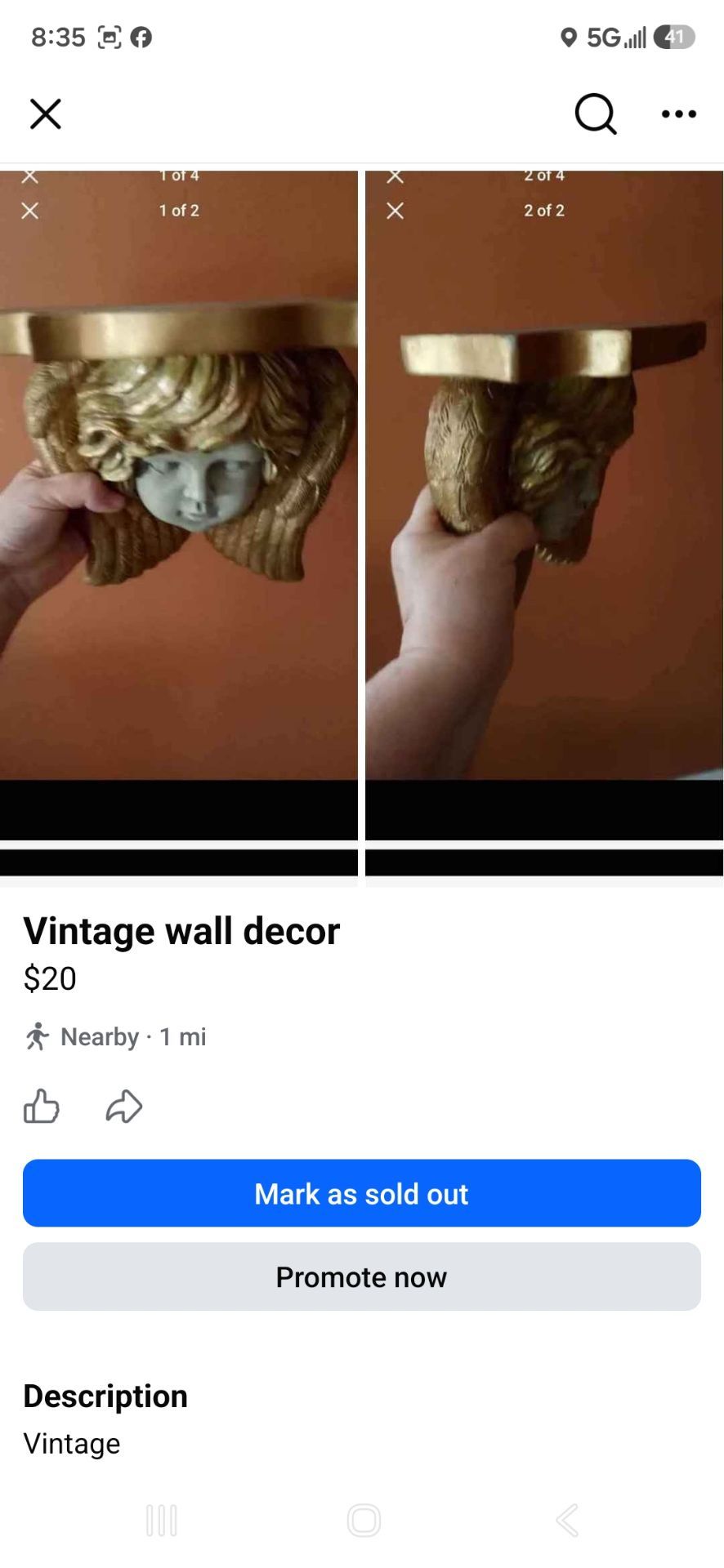Mark as sold out
The image size is (724, 1568).
[362, 1193]
